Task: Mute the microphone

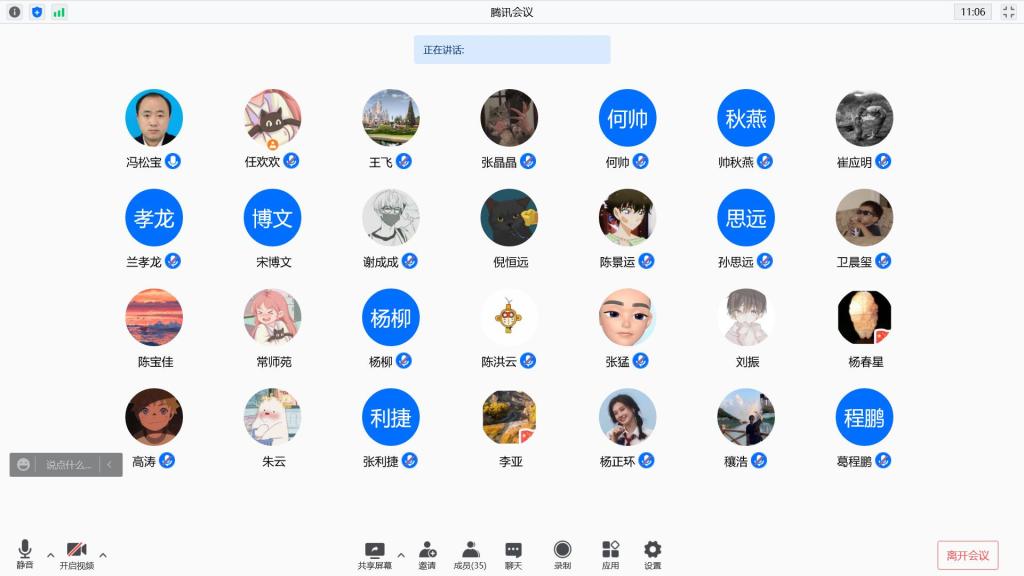Action: pyautogui.click(x=25, y=553)
